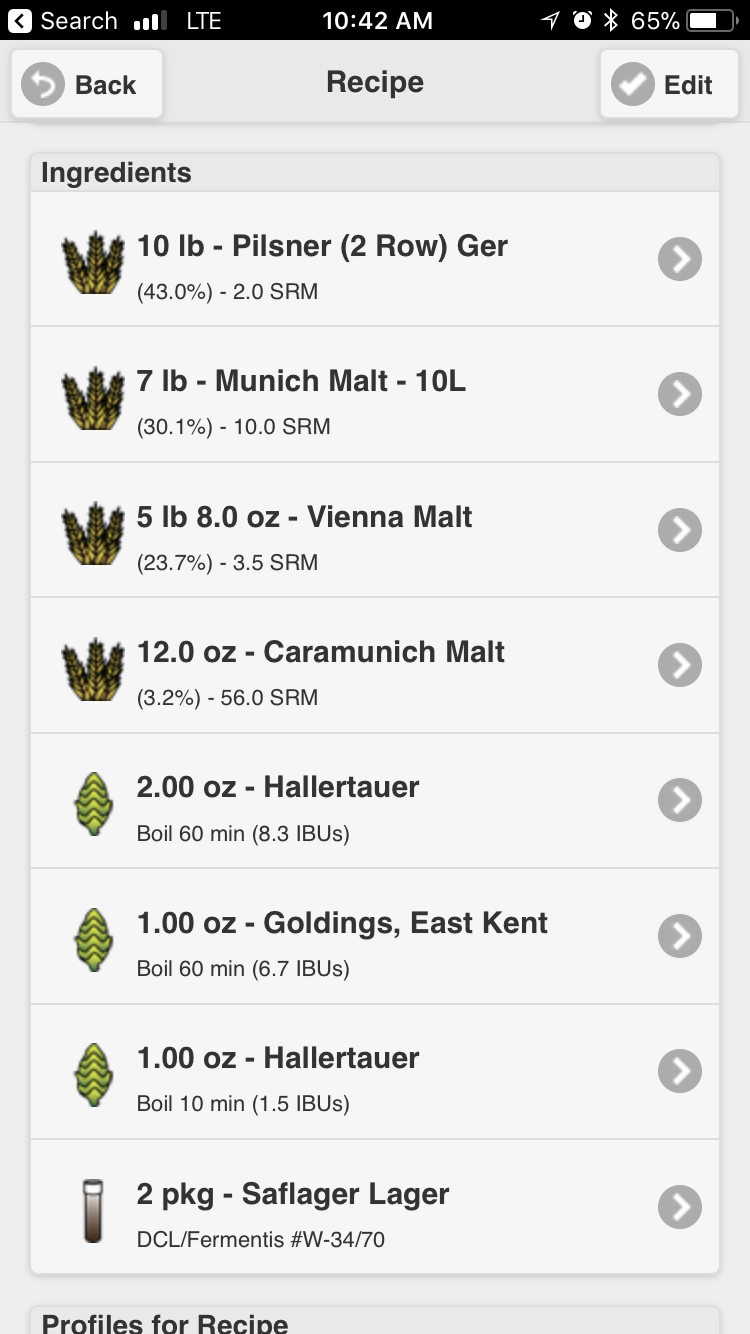Select the Caramunich Malt row

[375, 665]
